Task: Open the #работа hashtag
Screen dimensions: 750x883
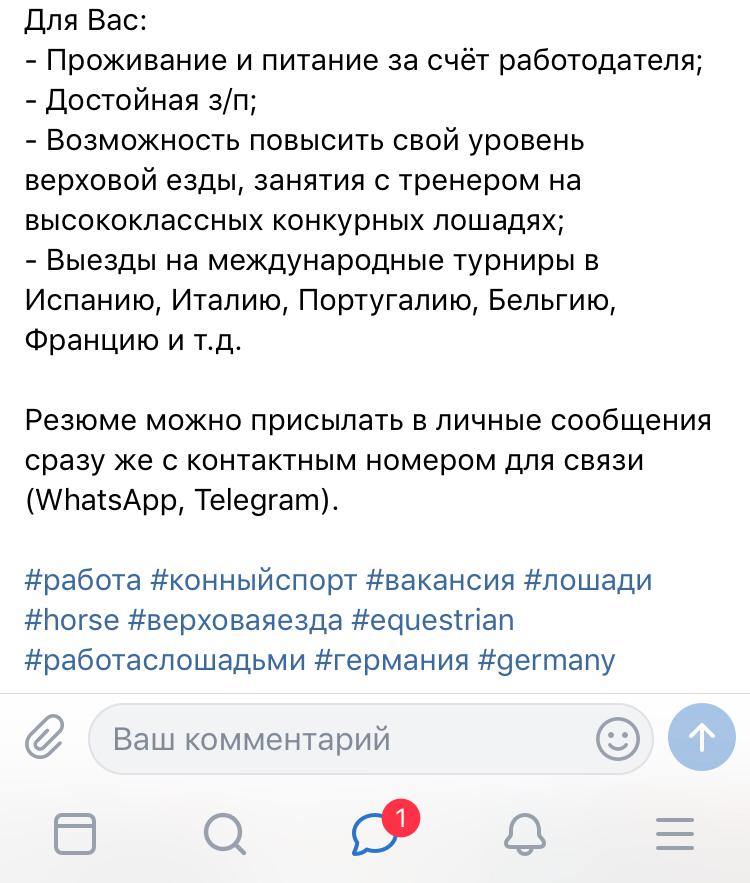Action: (x=82, y=580)
